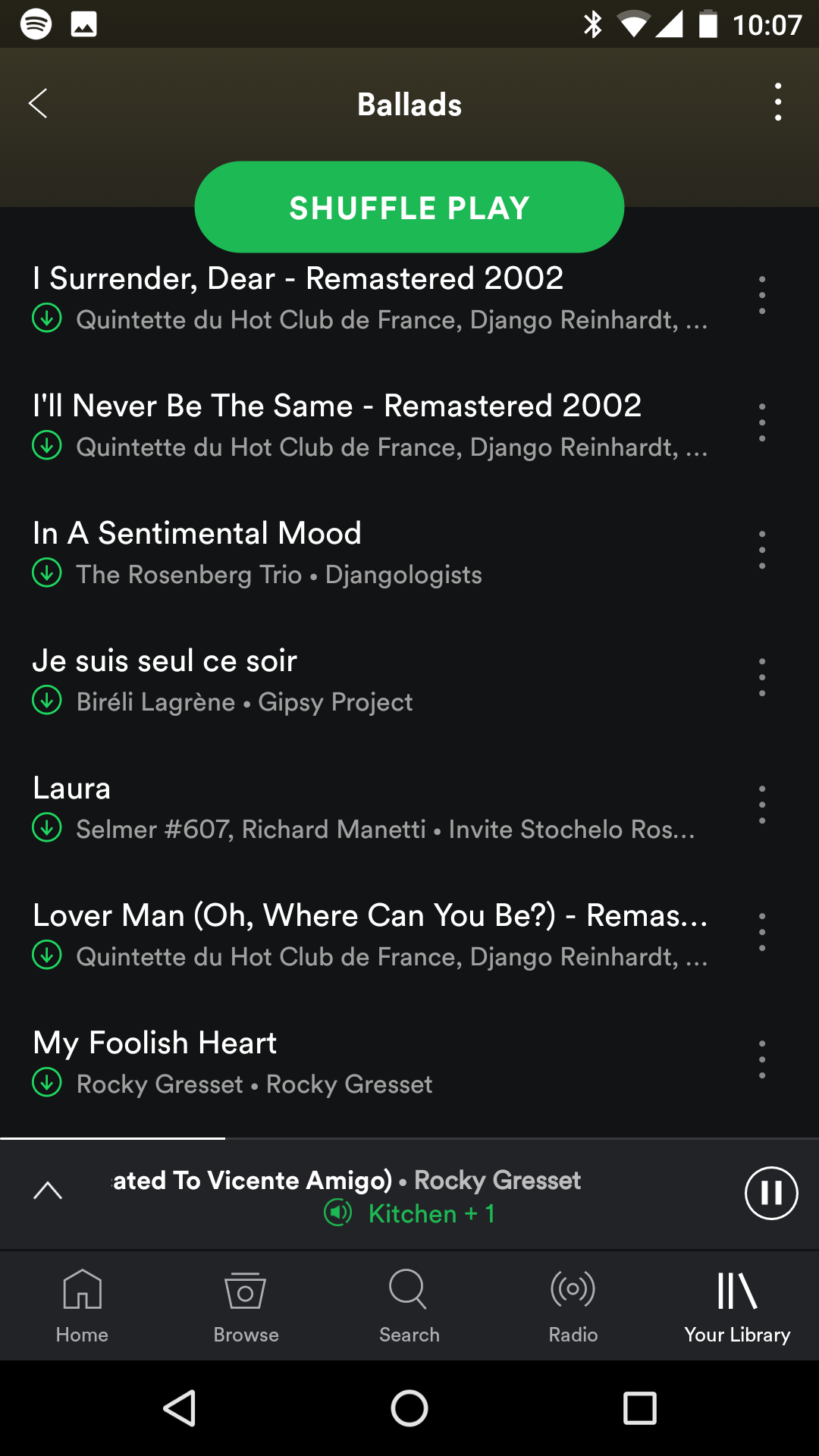Open the Ballads playlist overflow menu
This screenshot has width=819, height=1456.
pyautogui.click(x=778, y=102)
